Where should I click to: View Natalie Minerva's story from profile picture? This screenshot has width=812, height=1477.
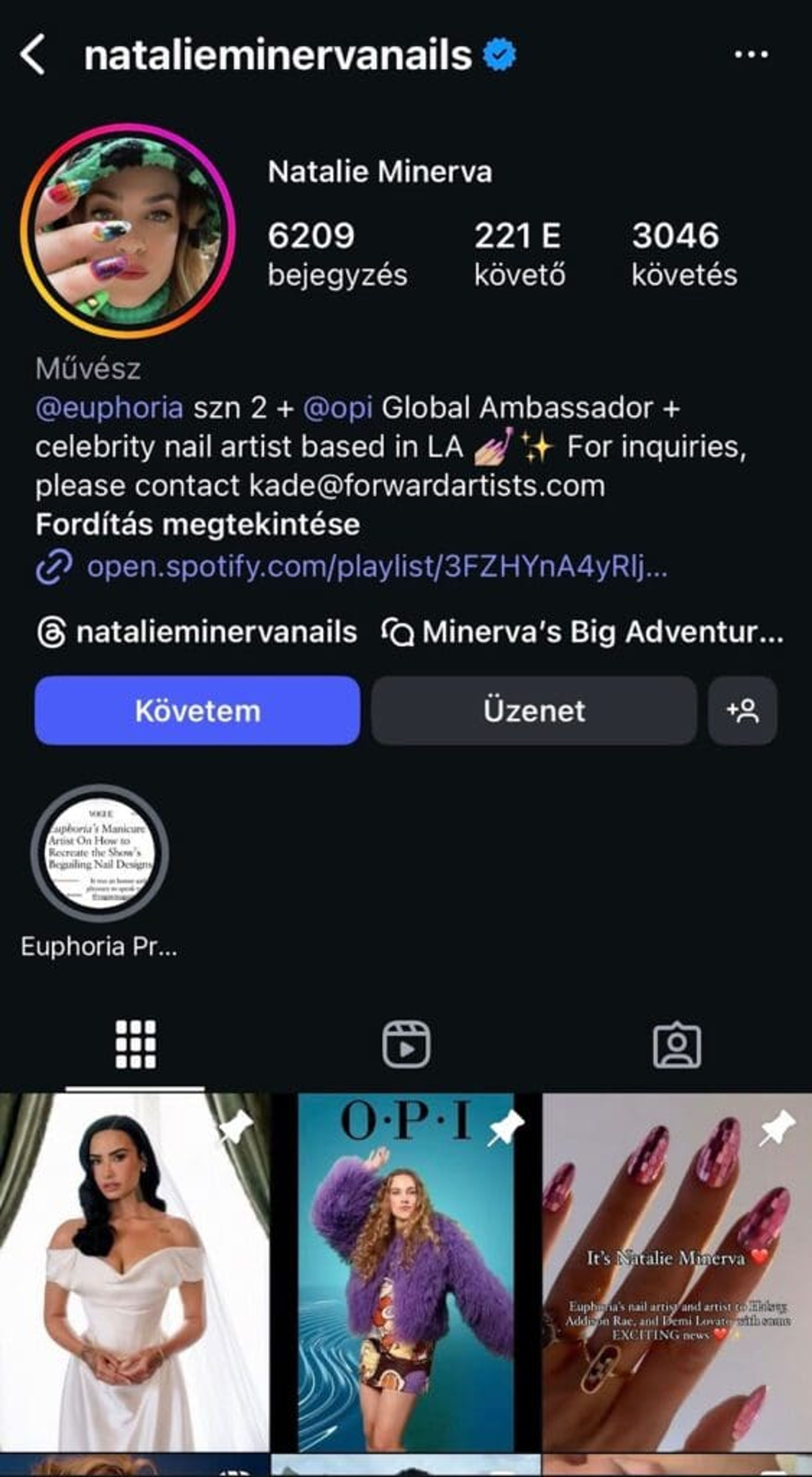(x=127, y=230)
